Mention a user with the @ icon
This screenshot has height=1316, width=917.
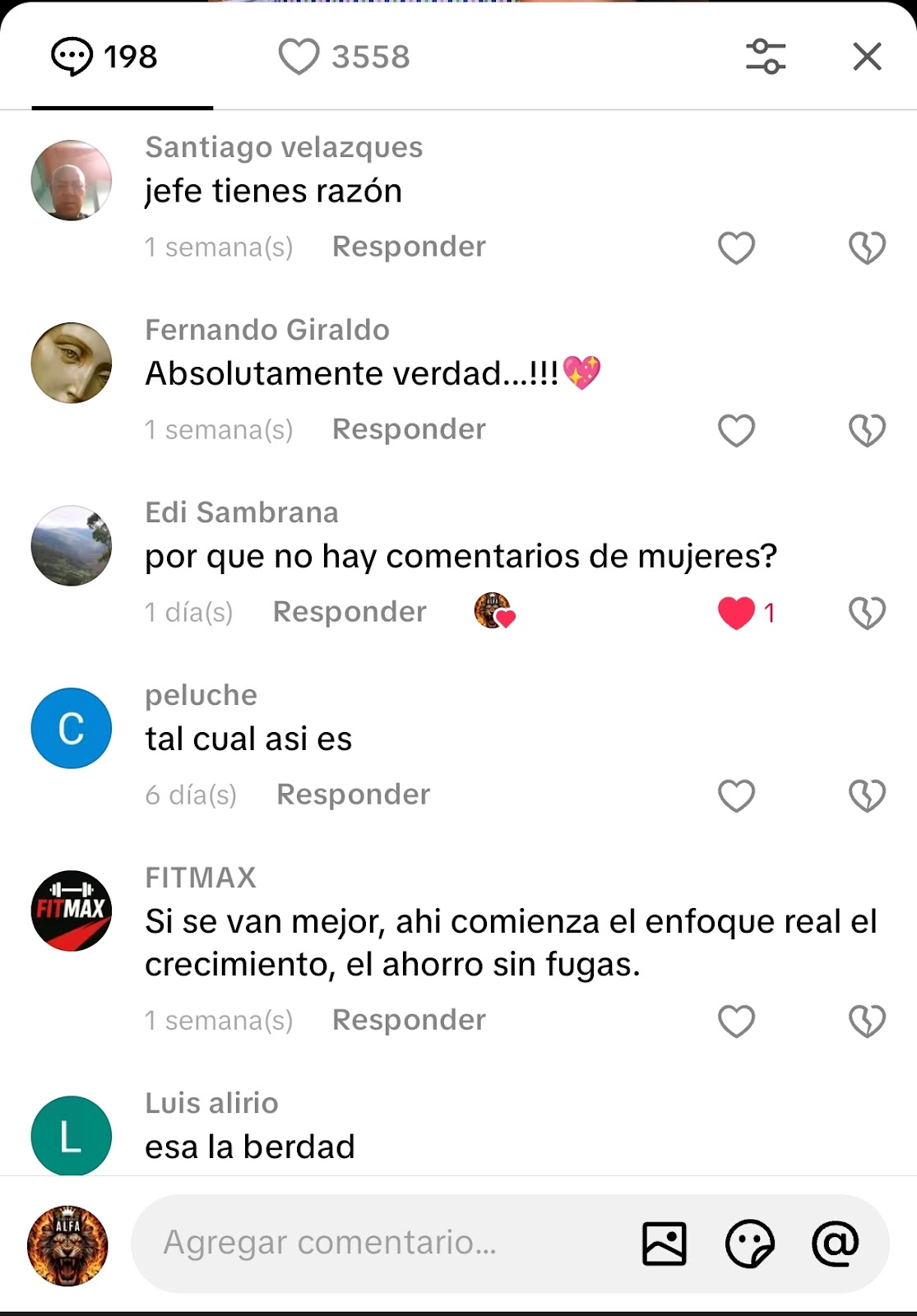(835, 1244)
